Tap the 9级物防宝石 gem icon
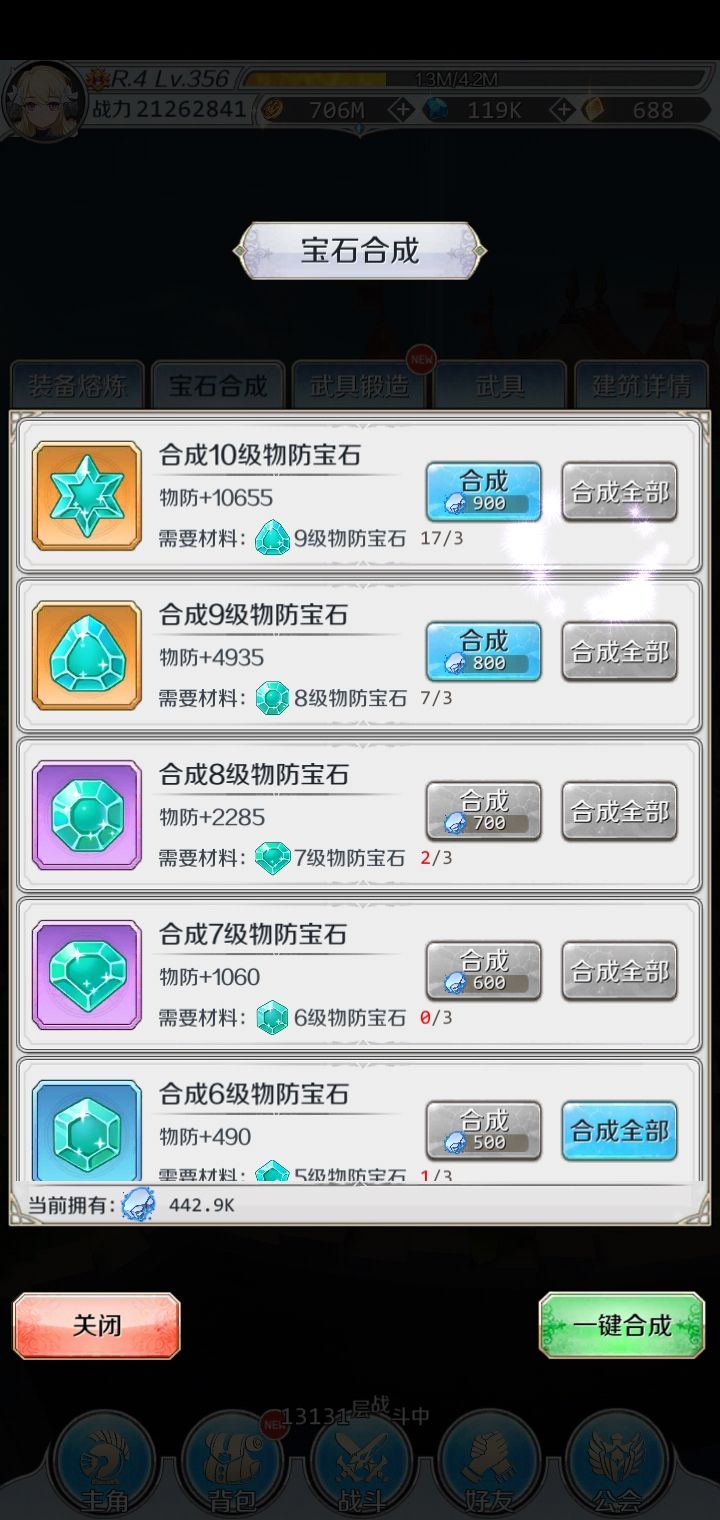The width and height of the screenshot is (720, 1520). [86, 651]
